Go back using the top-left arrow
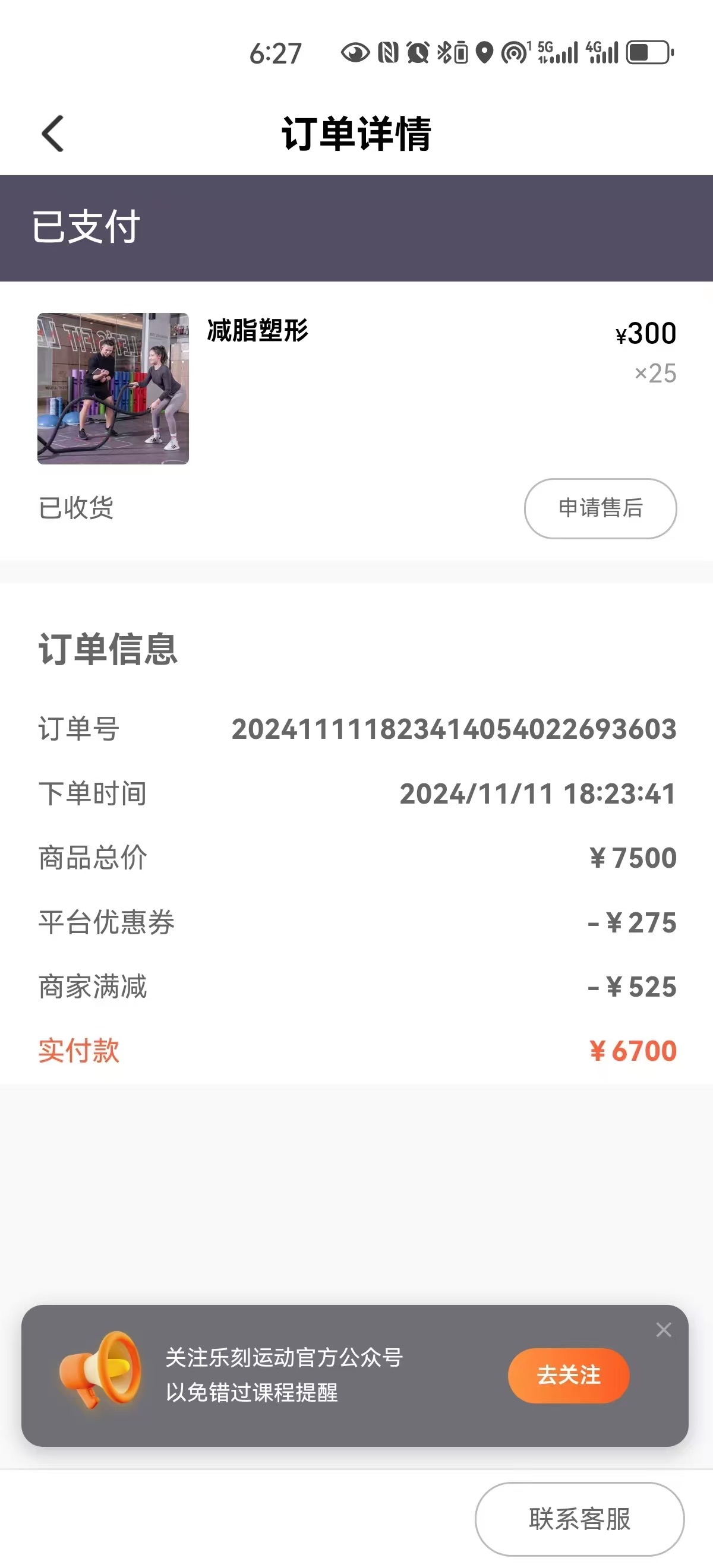Image resolution: width=713 pixels, height=1568 pixels. click(52, 133)
